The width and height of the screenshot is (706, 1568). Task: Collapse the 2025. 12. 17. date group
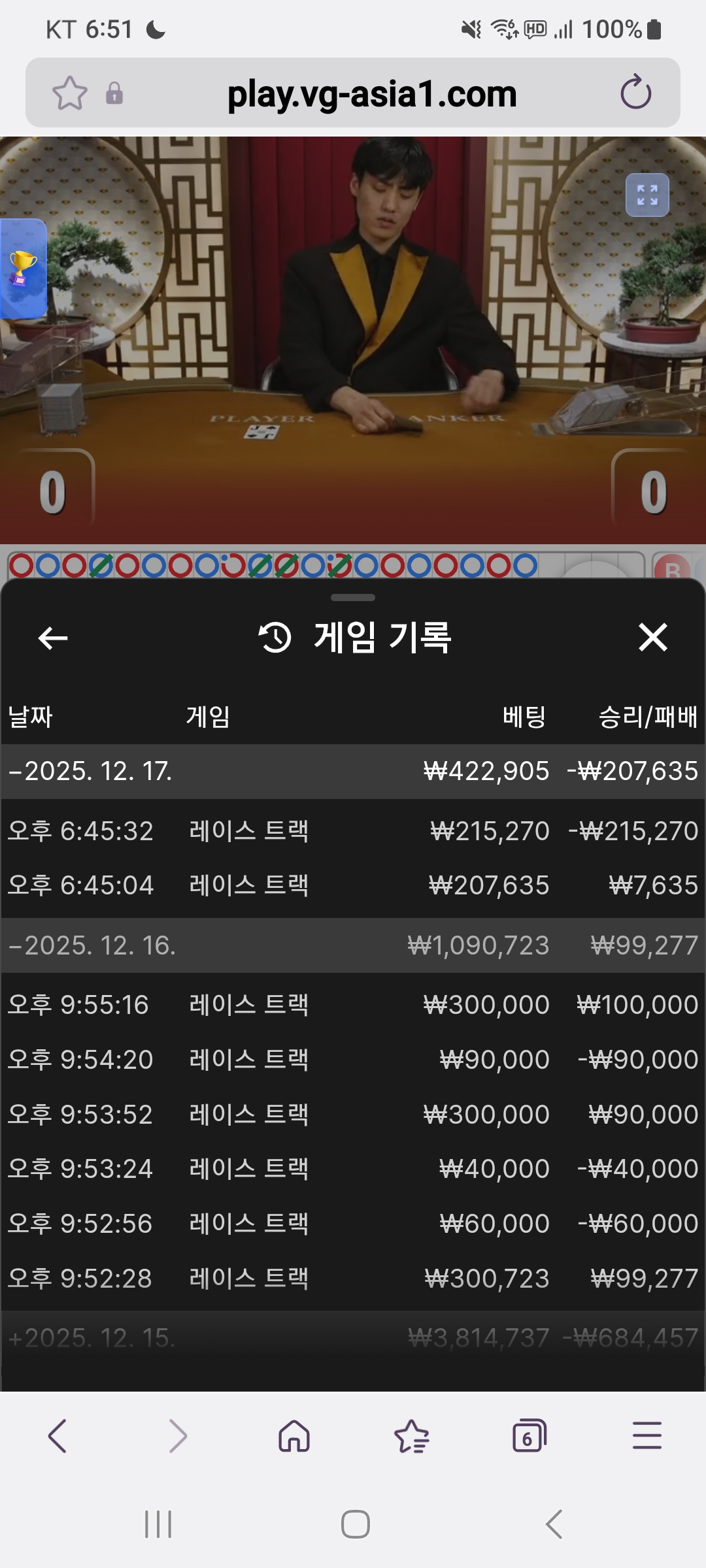pyautogui.click(x=92, y=772)
